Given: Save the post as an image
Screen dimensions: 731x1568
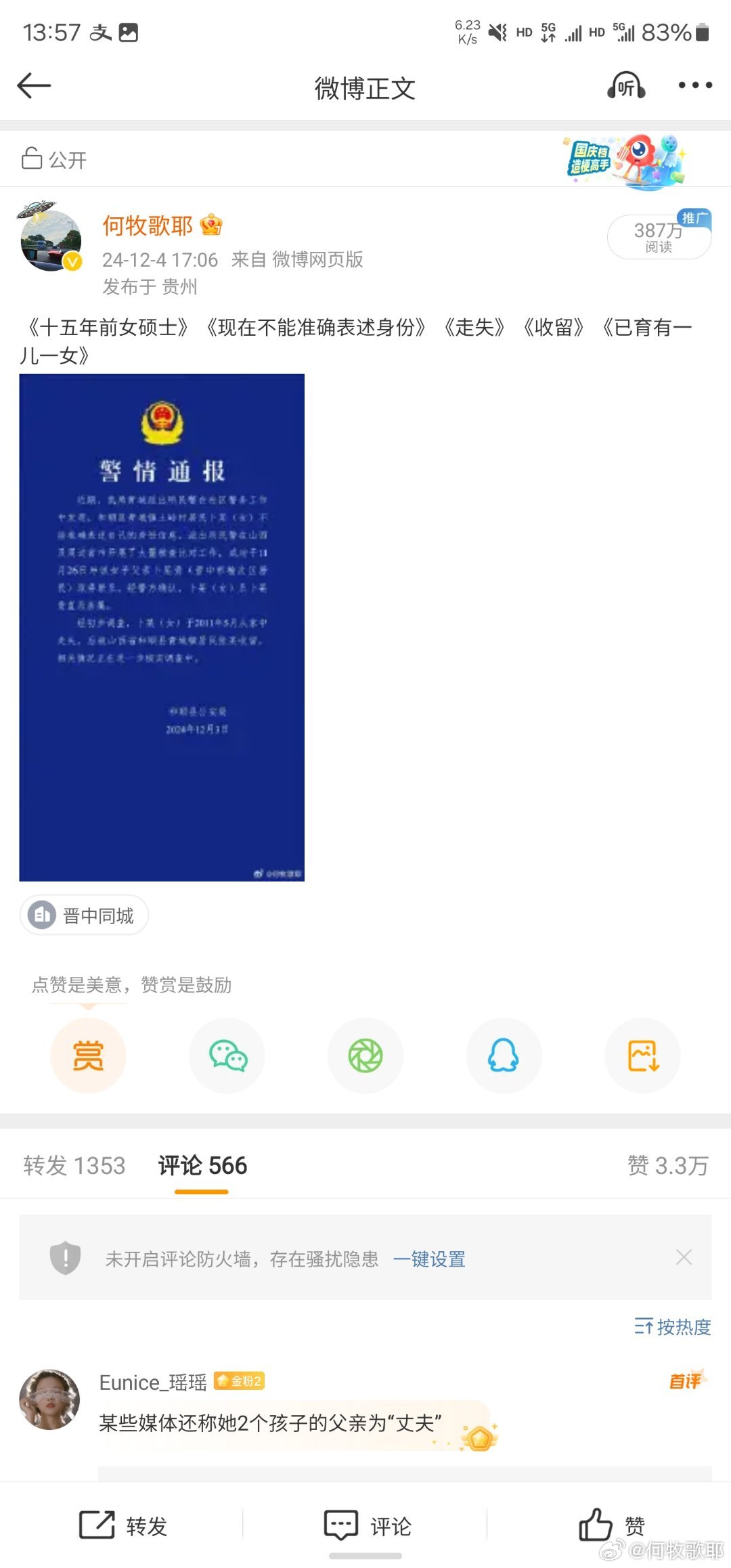Looking at the screenshot, I should pos(643,1055).
